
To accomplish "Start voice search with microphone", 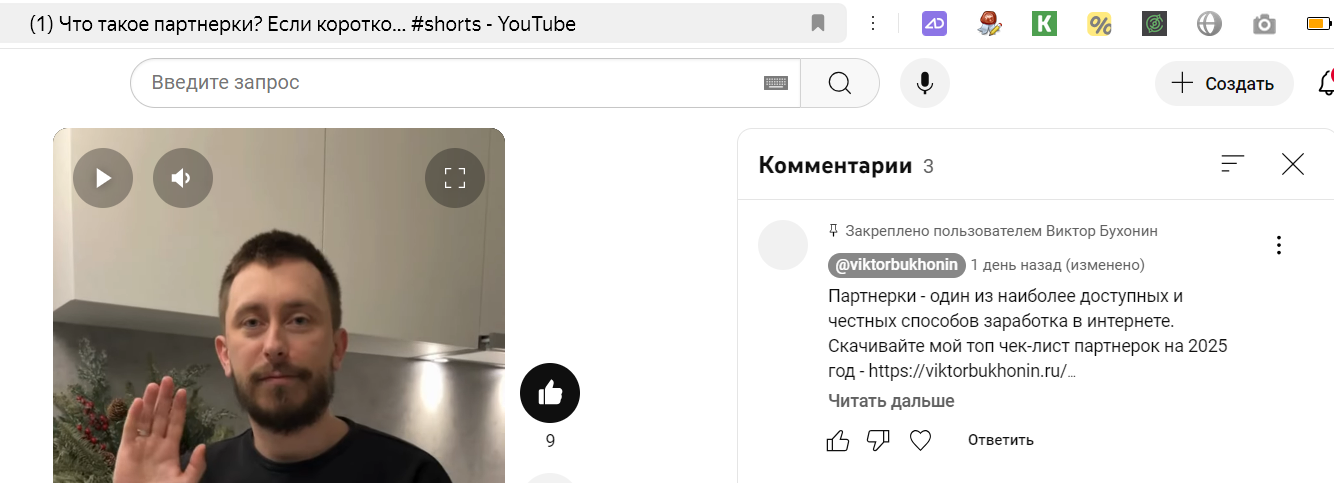I will pos(925,83).
